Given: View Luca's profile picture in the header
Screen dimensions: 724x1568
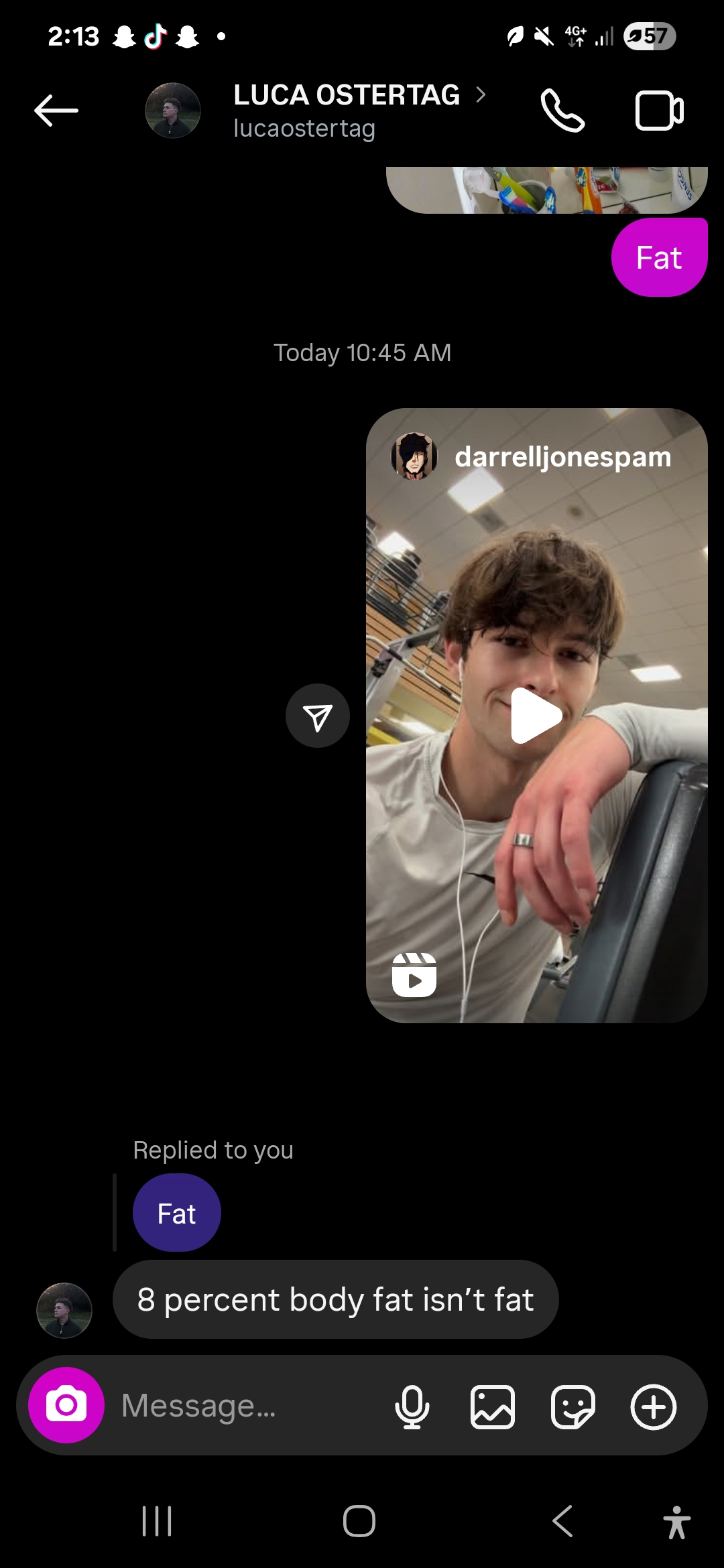Looking at the screenshot, I should coord(173,111).
